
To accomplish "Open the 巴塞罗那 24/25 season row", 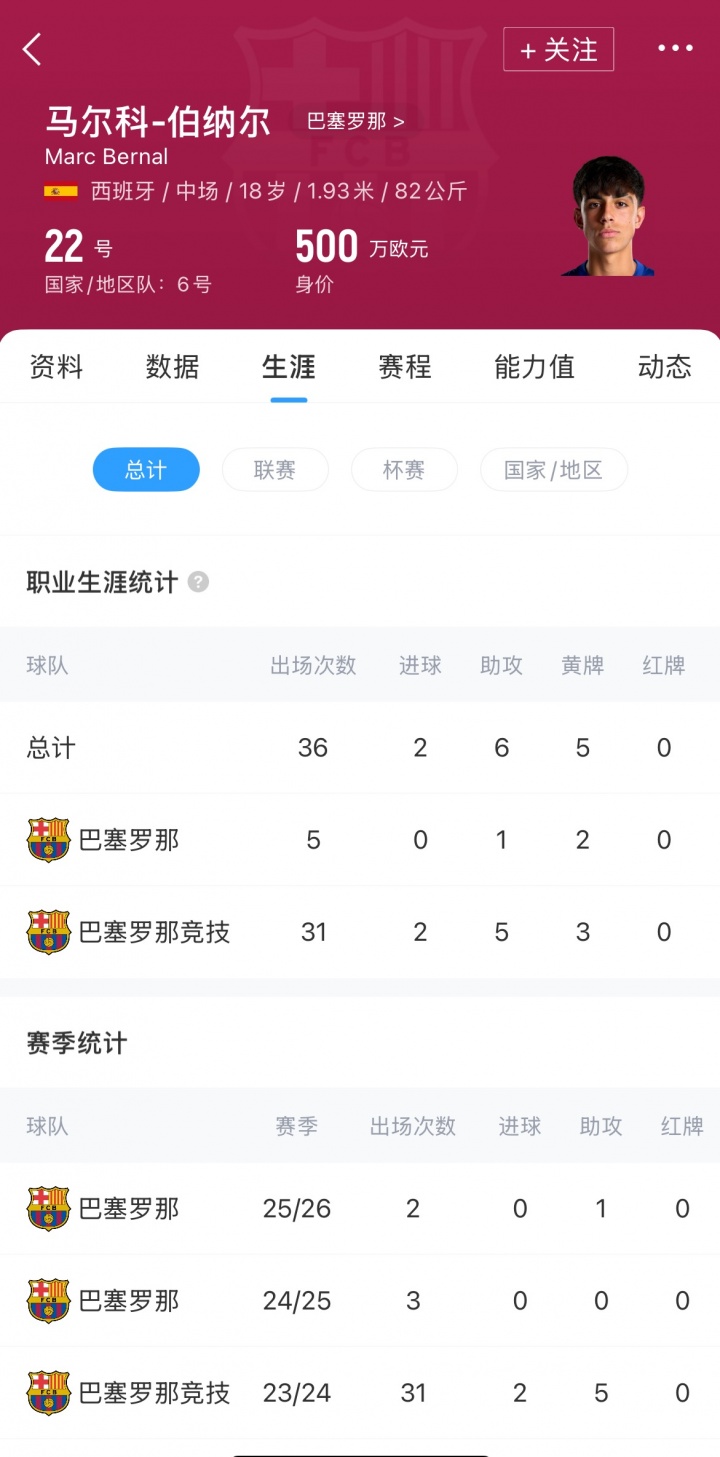I will [360, 1301].
